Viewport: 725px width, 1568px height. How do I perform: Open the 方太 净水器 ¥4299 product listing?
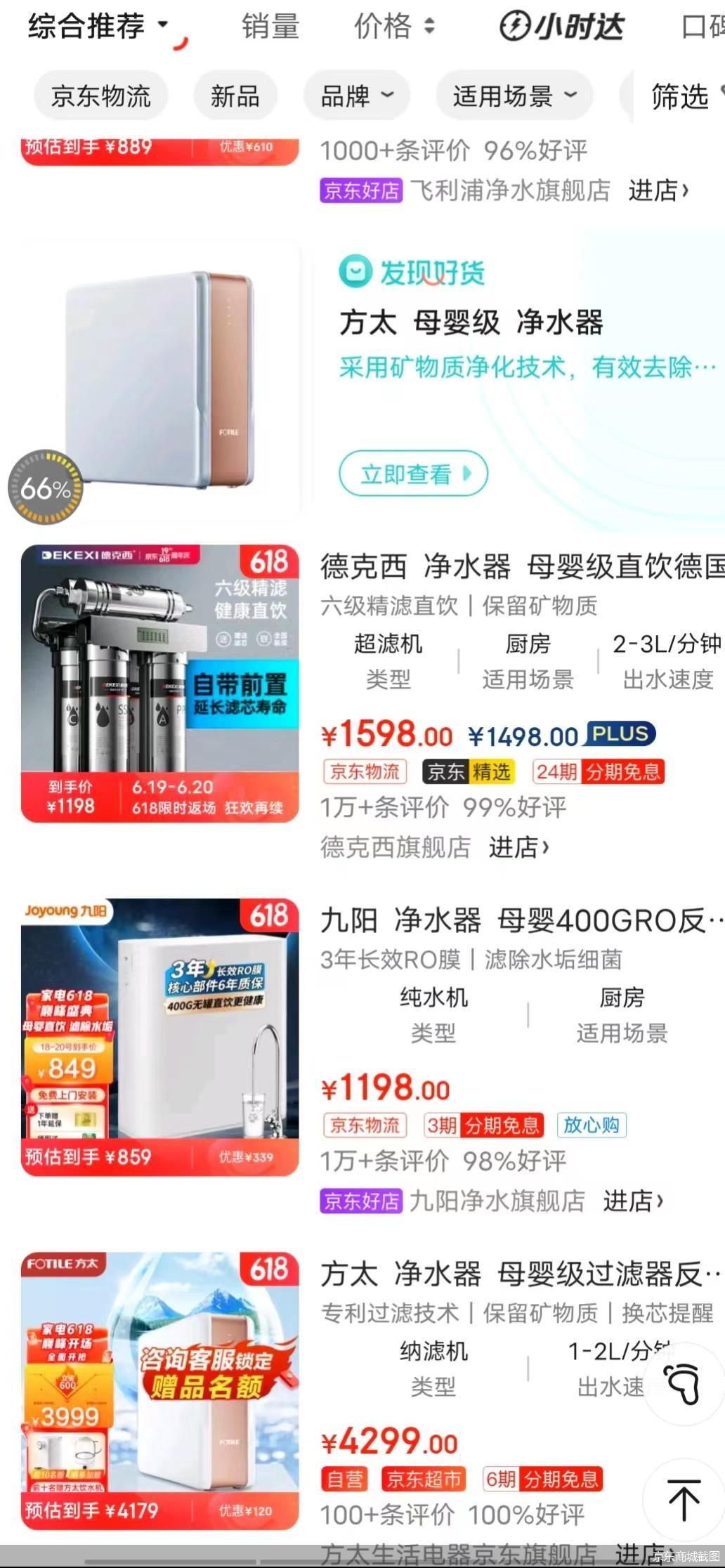click(521, 1274)
